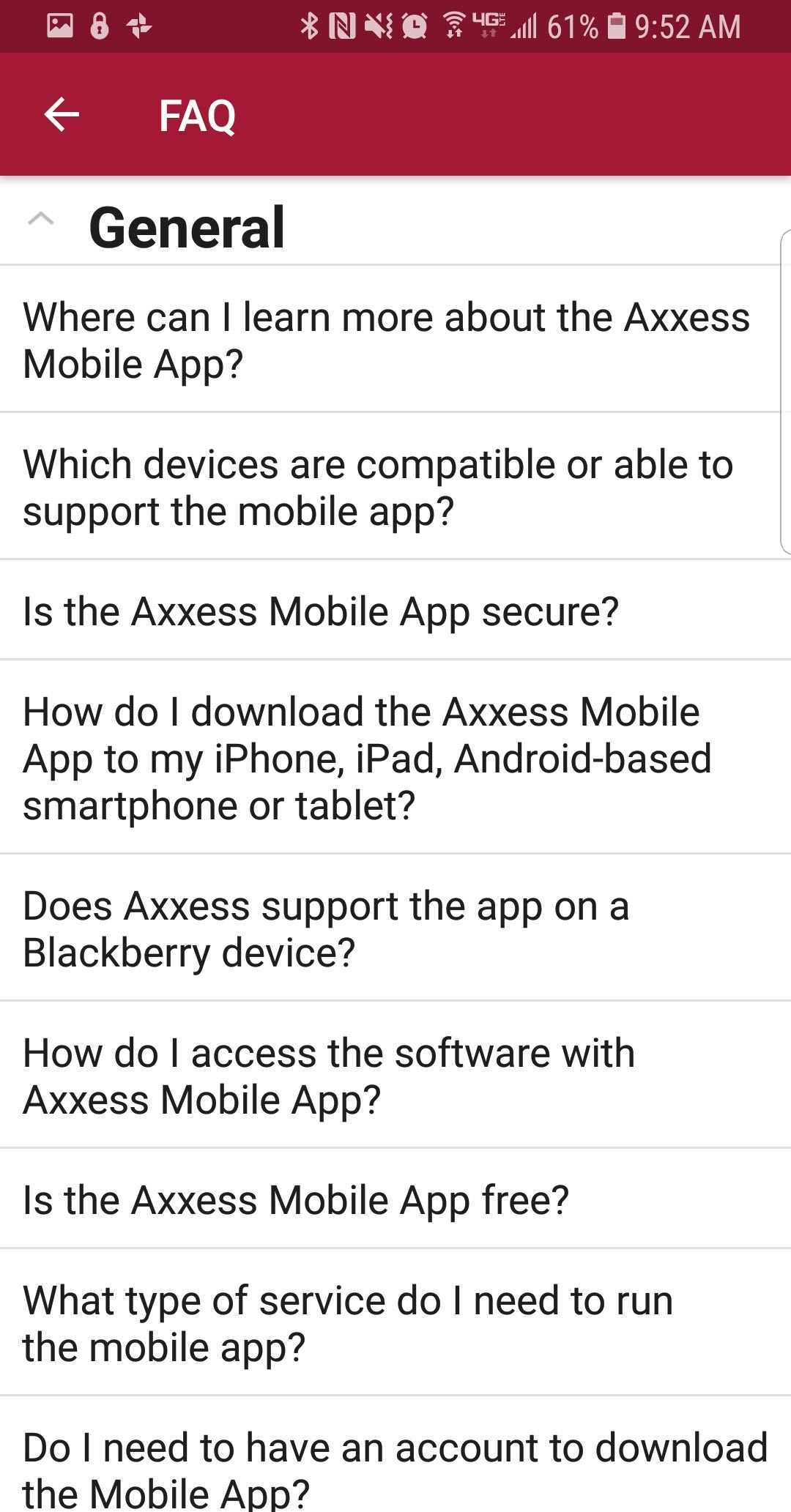
Task: Tap 'Is the Axxess Mobile App free?'
Action: (395, 1199)
